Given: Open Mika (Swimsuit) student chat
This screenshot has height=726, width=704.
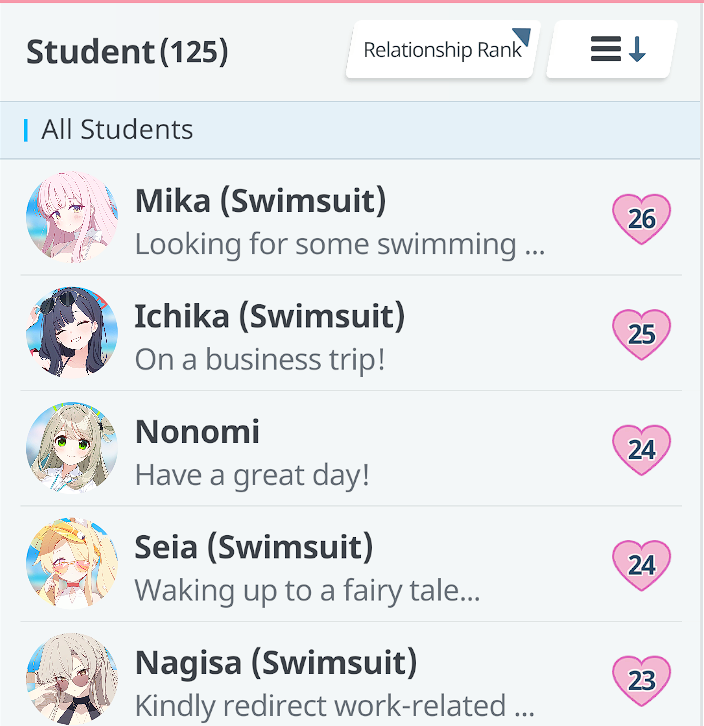Looking at the screenshot, I should [x=340, y=219].
